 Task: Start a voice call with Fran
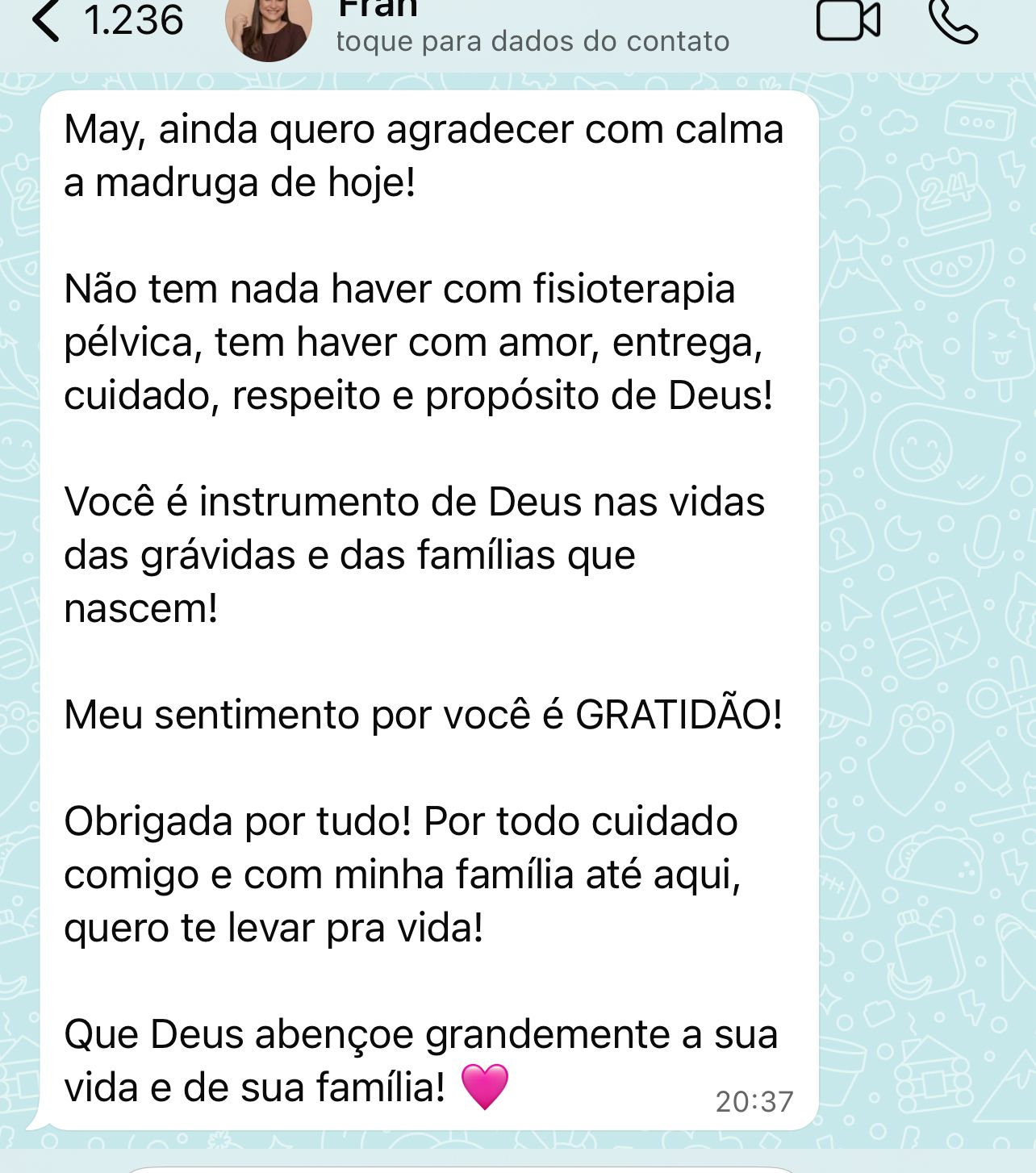(x=953, y=21)
